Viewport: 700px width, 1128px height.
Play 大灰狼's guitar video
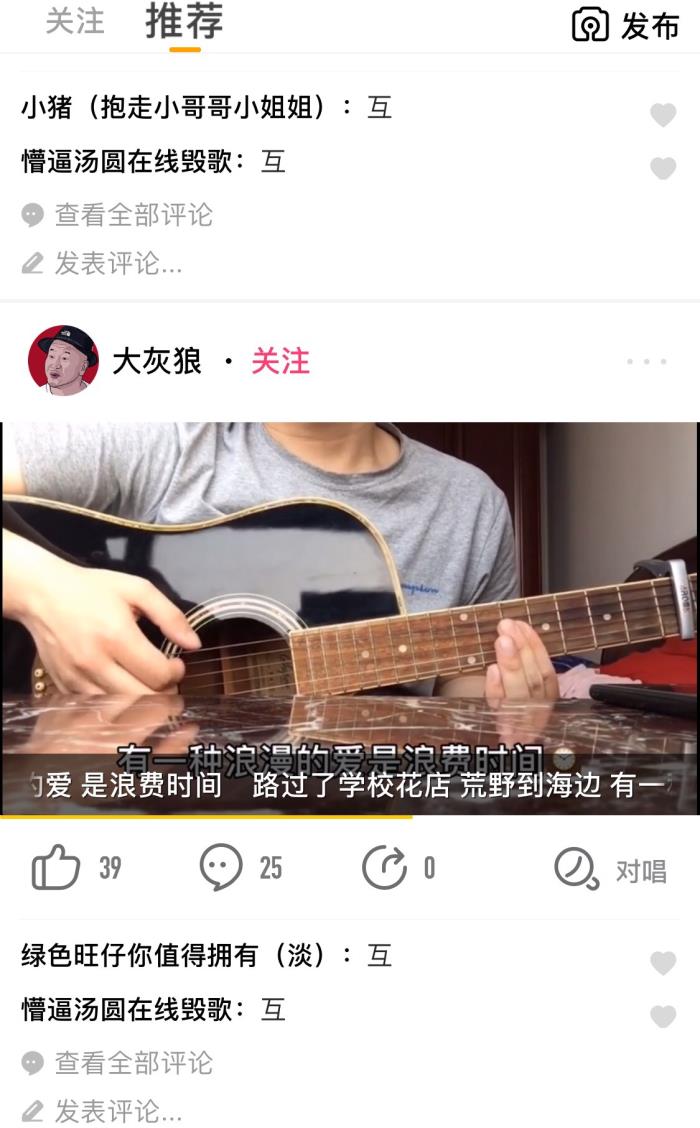coord(350,618)
